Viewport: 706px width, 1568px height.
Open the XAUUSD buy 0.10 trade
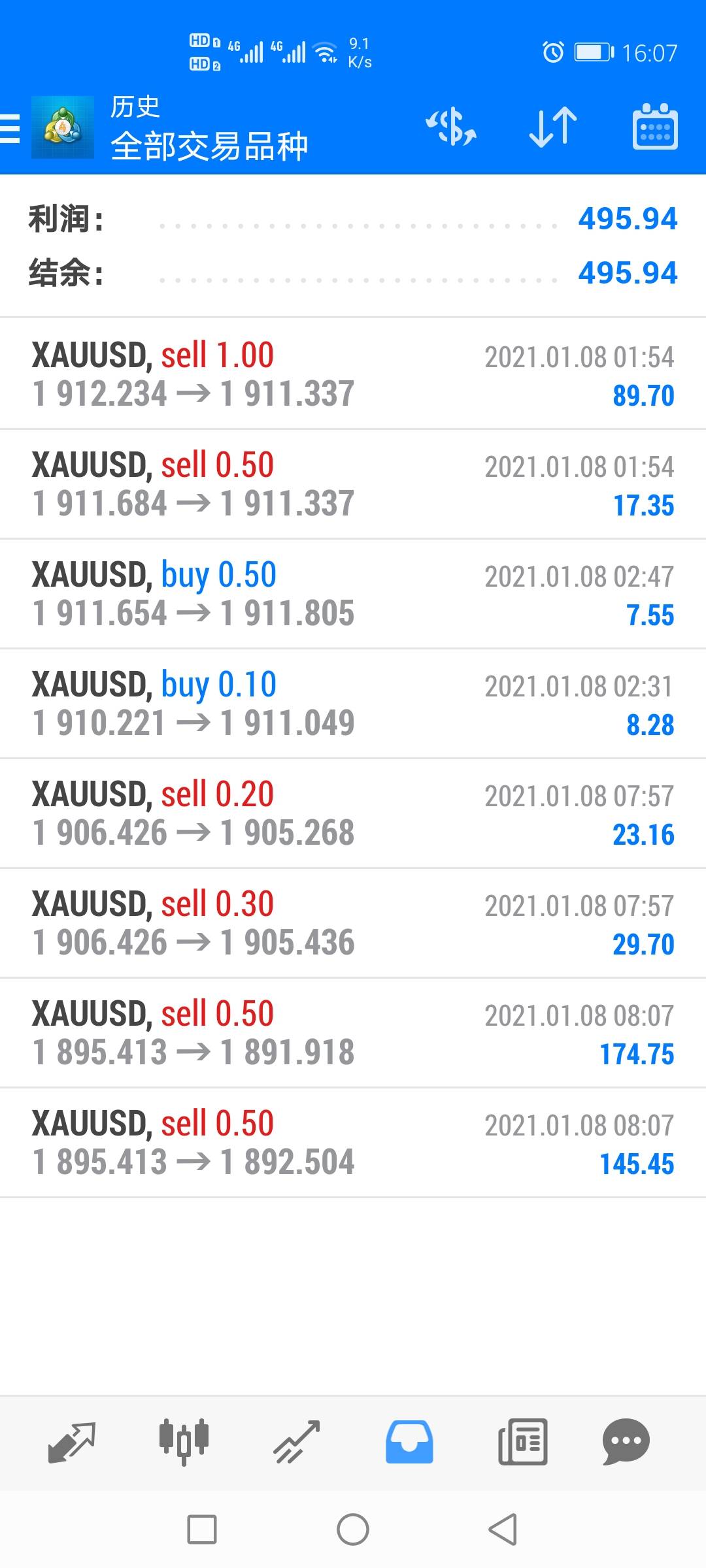pyautogui.click(x=353, y=704)
